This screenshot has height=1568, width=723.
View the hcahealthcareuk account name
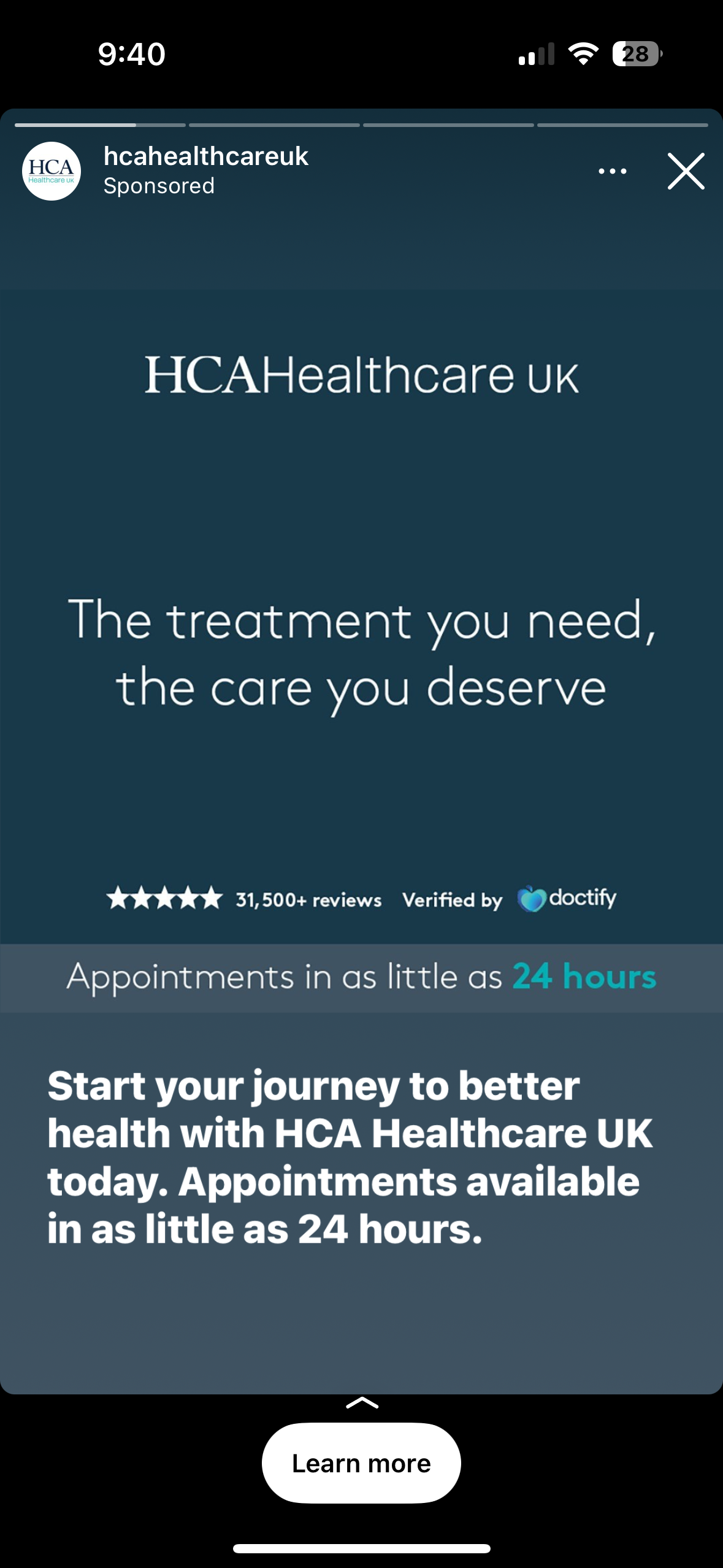(205, 156)
